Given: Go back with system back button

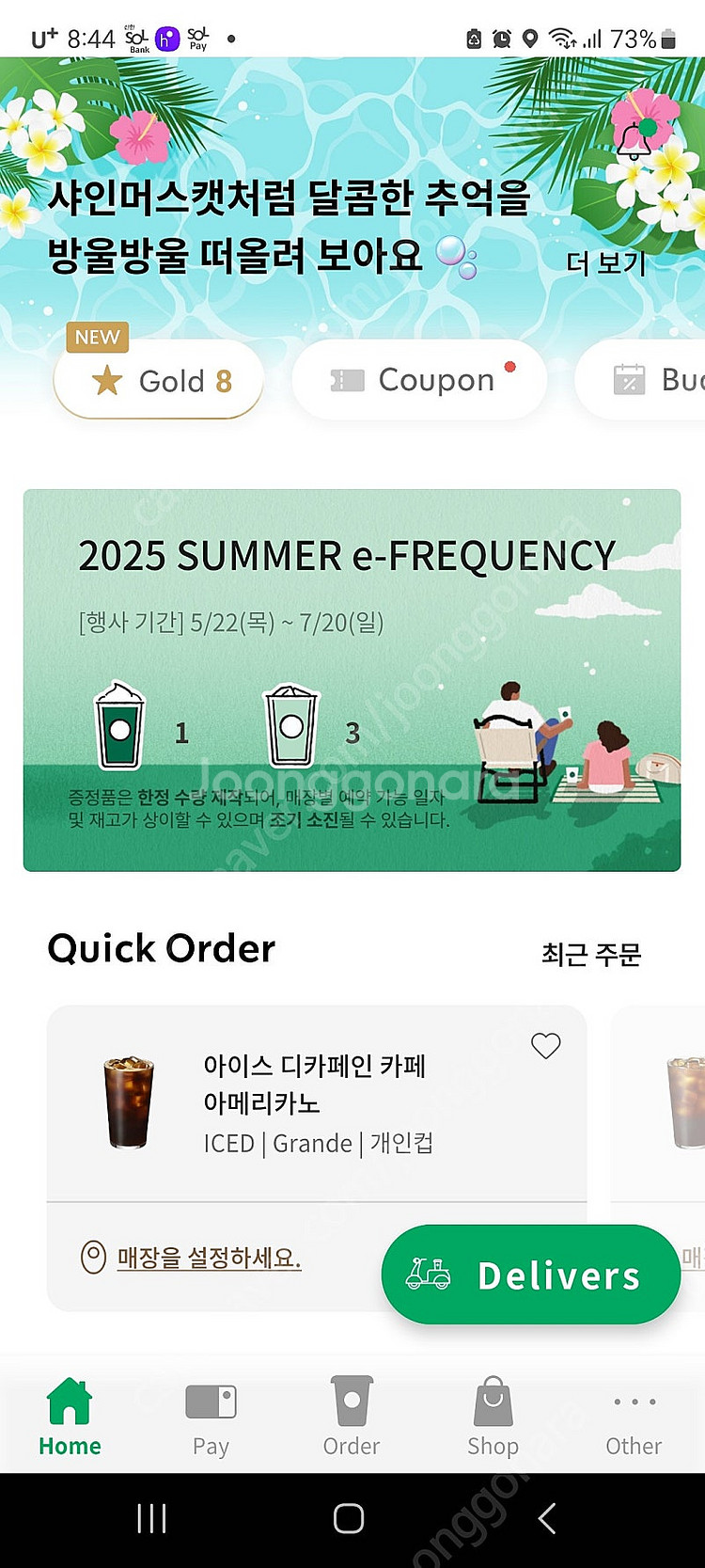Looking at the screenshot, I should click(547, 1518).
